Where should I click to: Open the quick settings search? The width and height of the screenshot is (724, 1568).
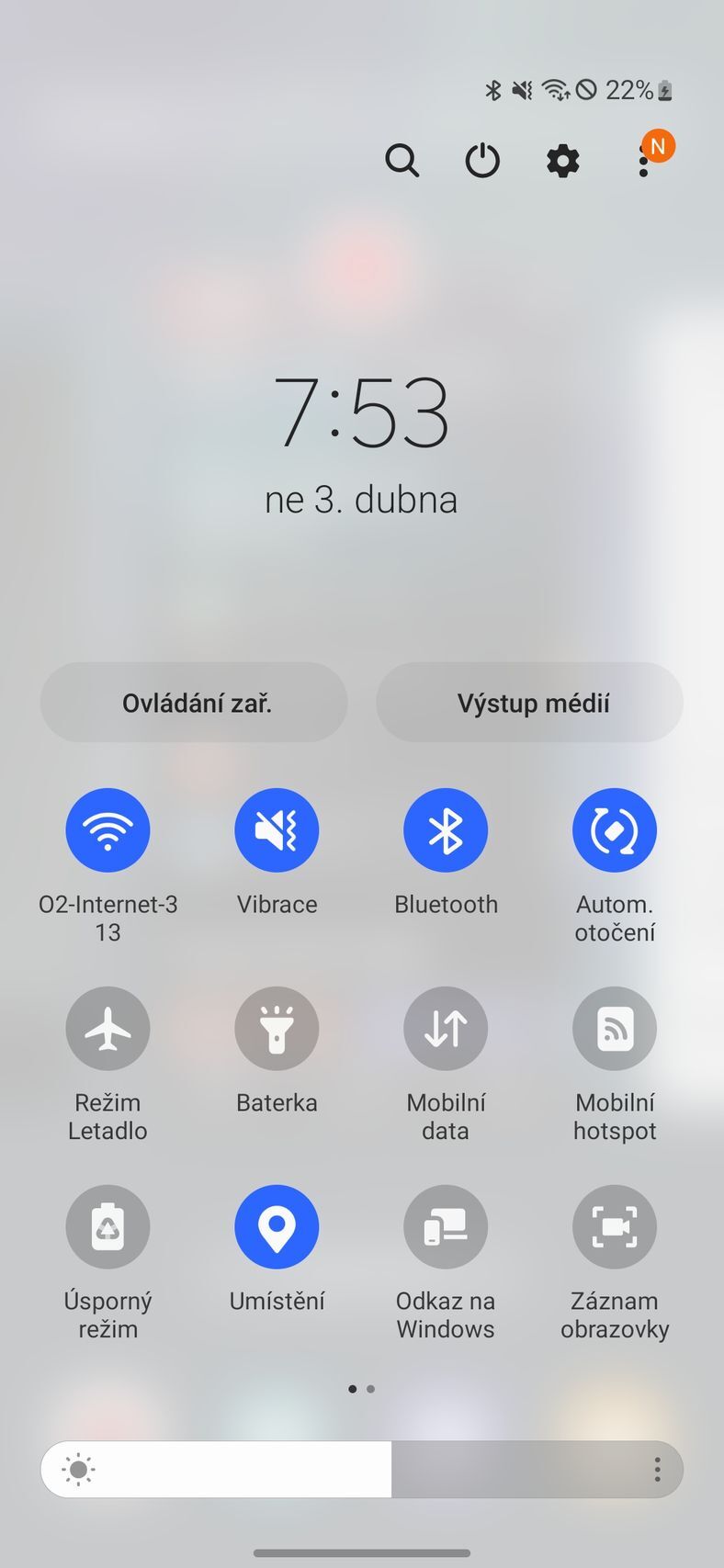pos(402,161)
